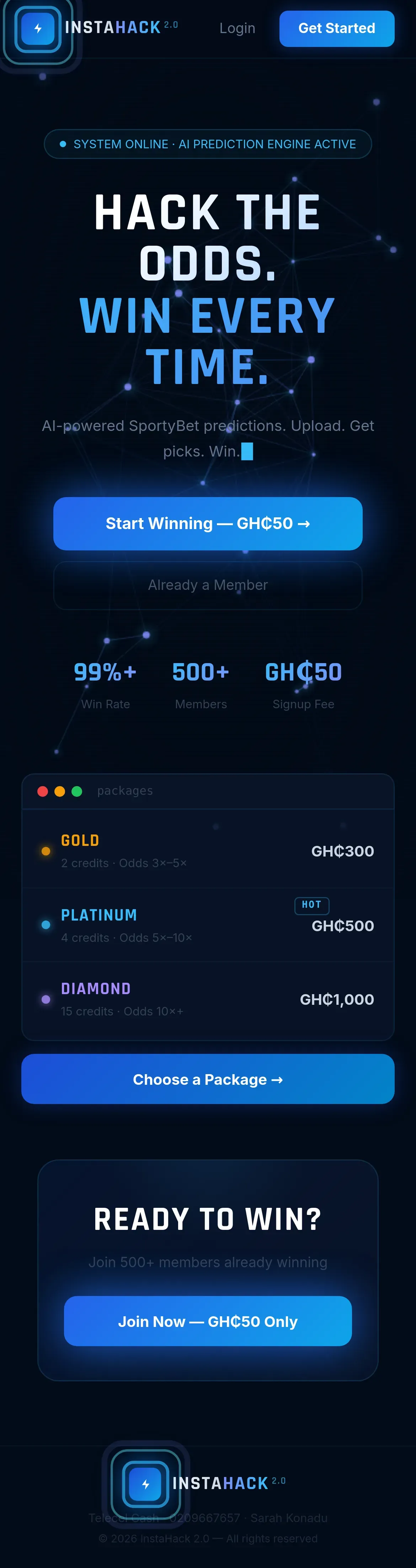This screenshot has width=416, height=1568.
Task: Select the Diamond package row
Action: 208,999
